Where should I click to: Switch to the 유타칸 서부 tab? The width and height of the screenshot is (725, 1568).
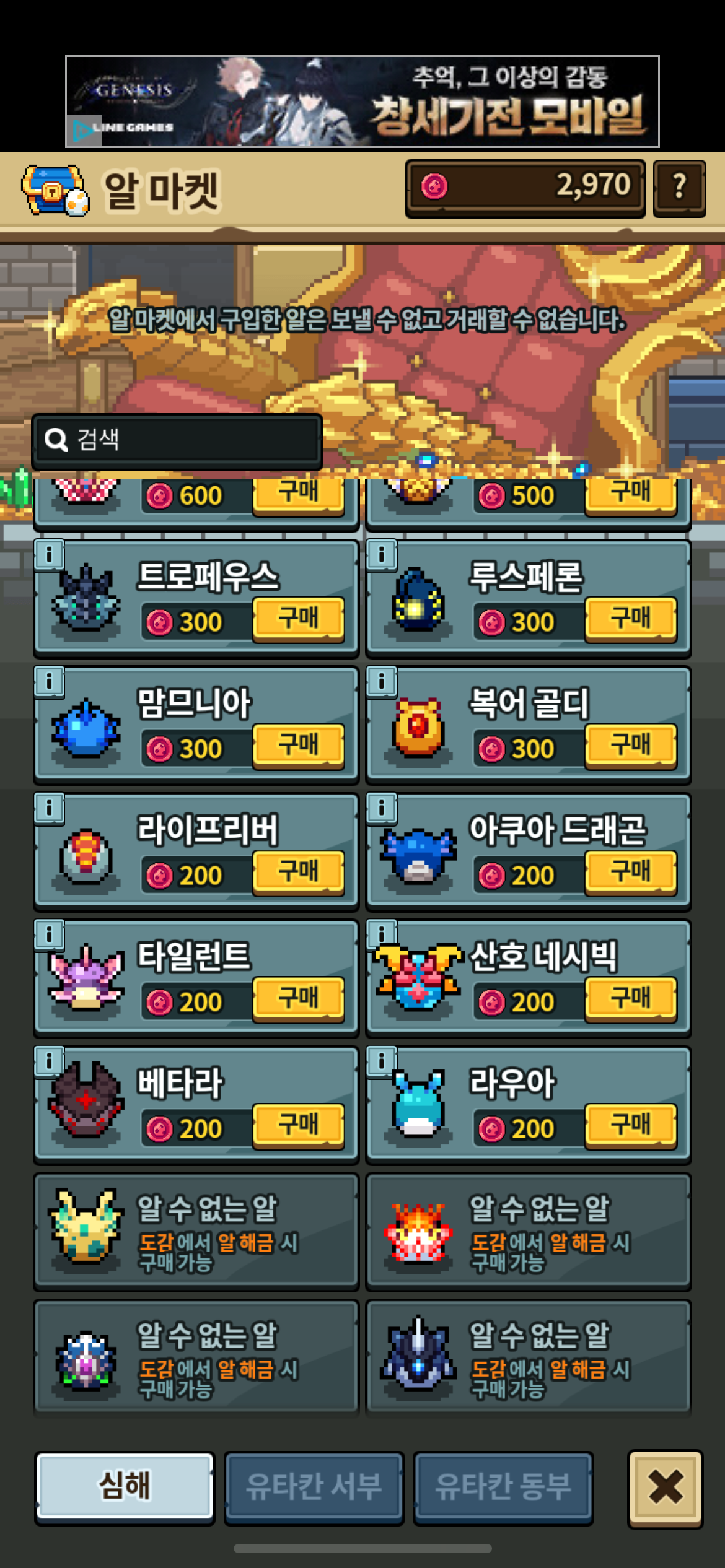point(314,1486)
